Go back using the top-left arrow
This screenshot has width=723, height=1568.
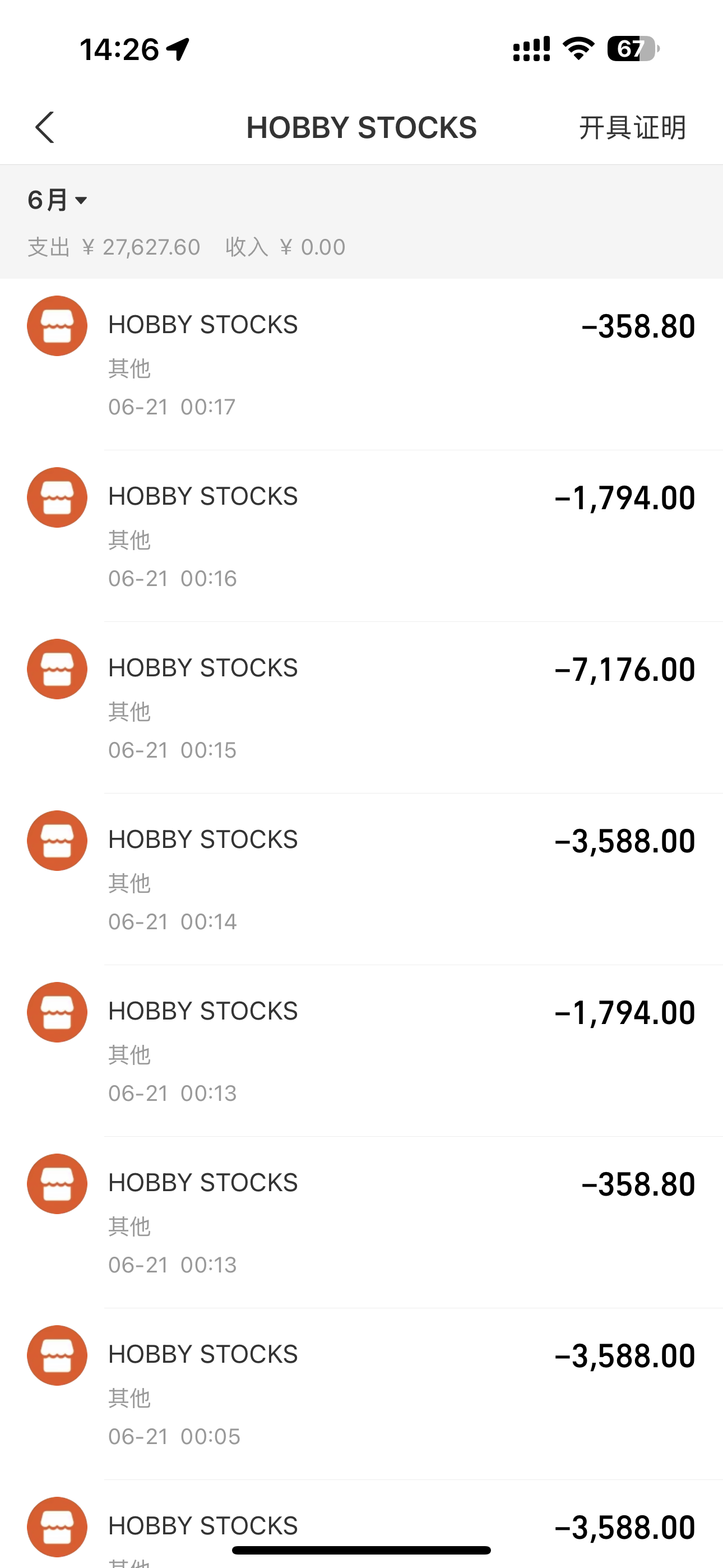coord(45,128)
